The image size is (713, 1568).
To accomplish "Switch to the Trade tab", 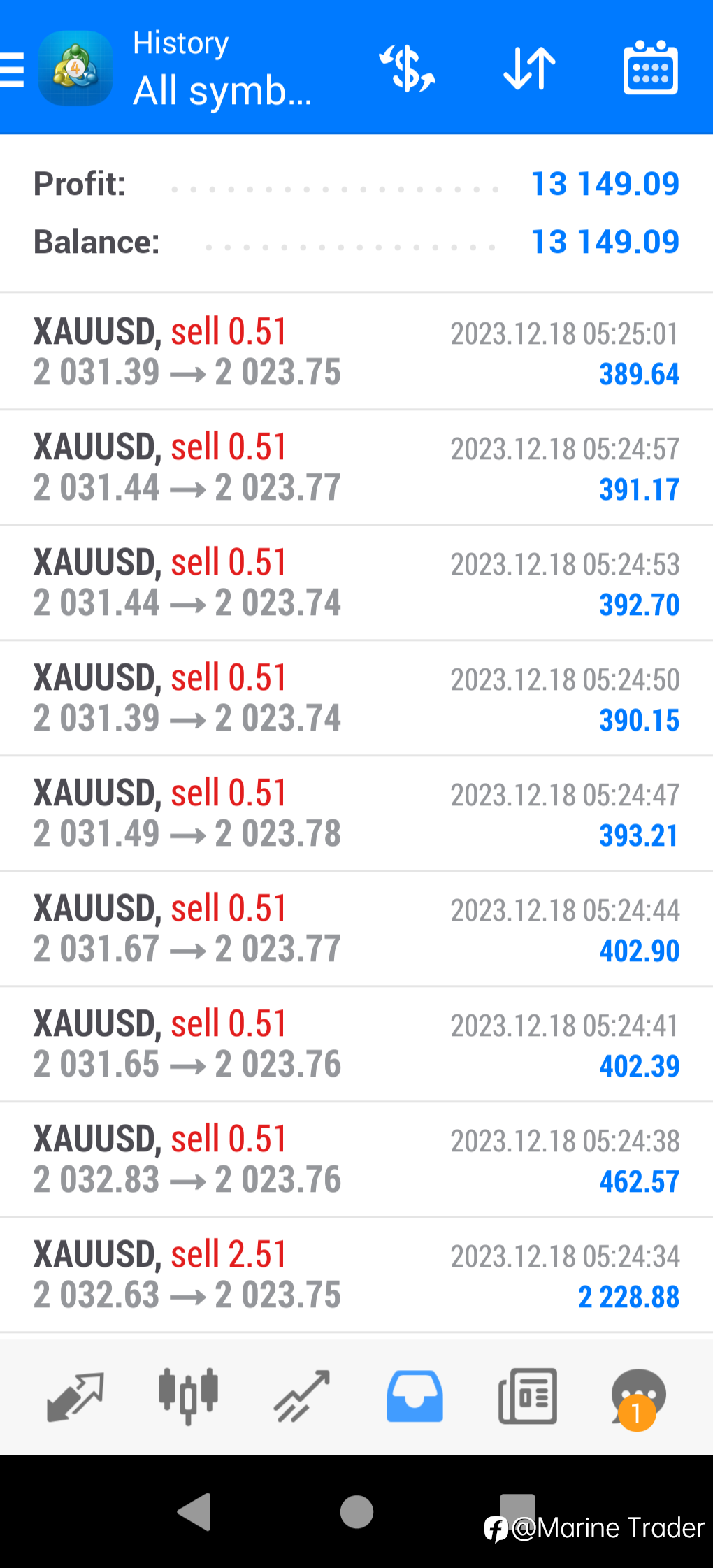I will click(x=301, y=1396).
